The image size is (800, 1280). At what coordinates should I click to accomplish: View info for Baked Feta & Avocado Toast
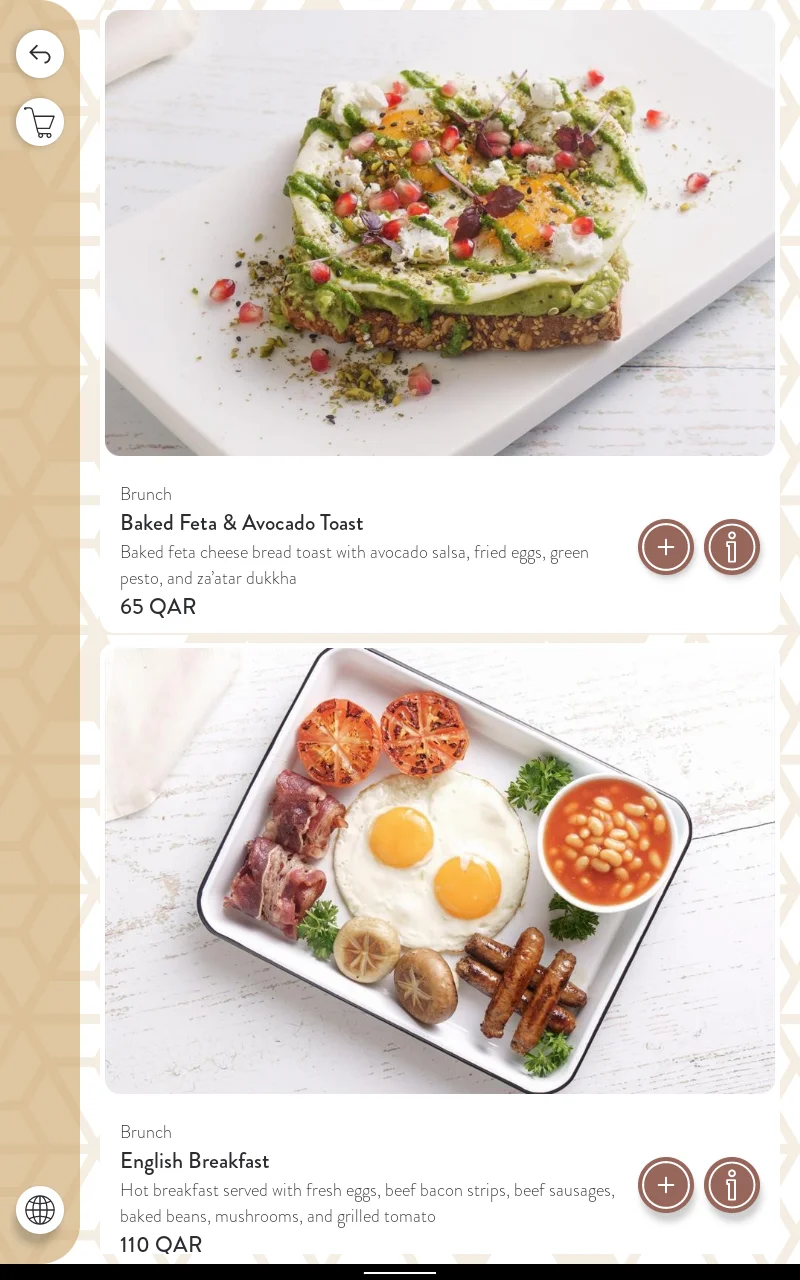pyautogui.click(x=732, y=547)
